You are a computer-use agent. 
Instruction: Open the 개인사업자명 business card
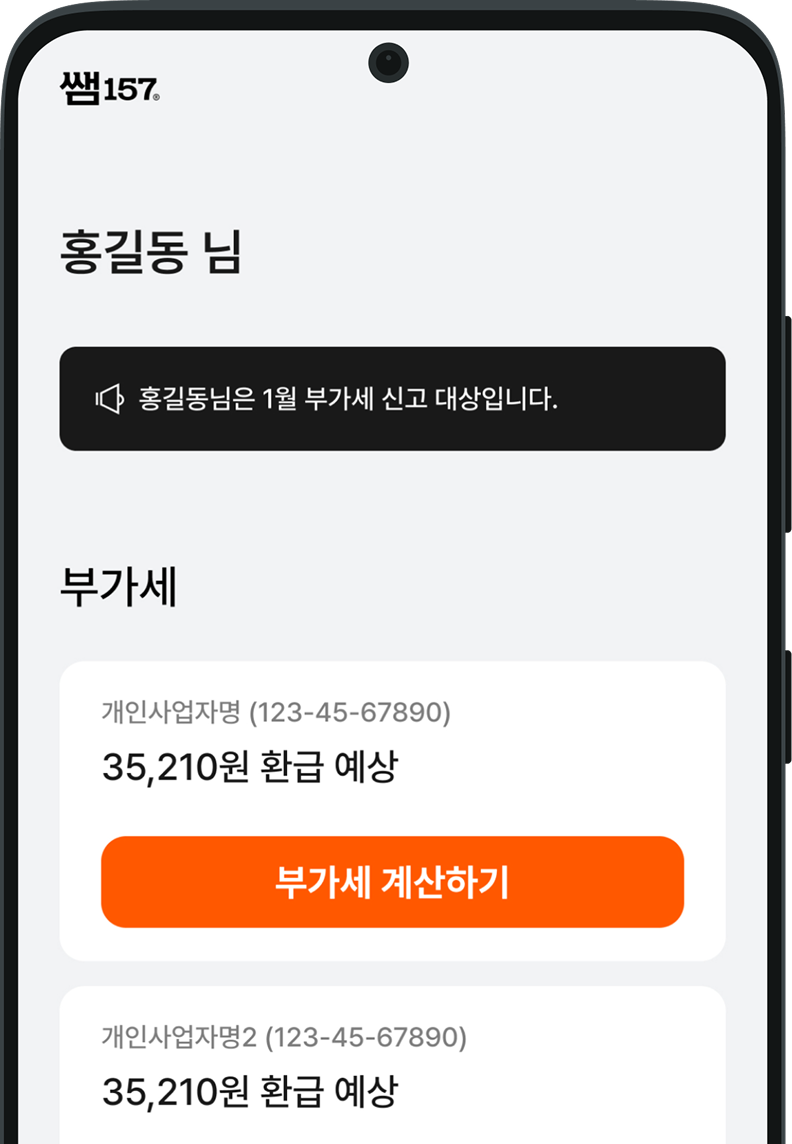(x=396, y=800)
